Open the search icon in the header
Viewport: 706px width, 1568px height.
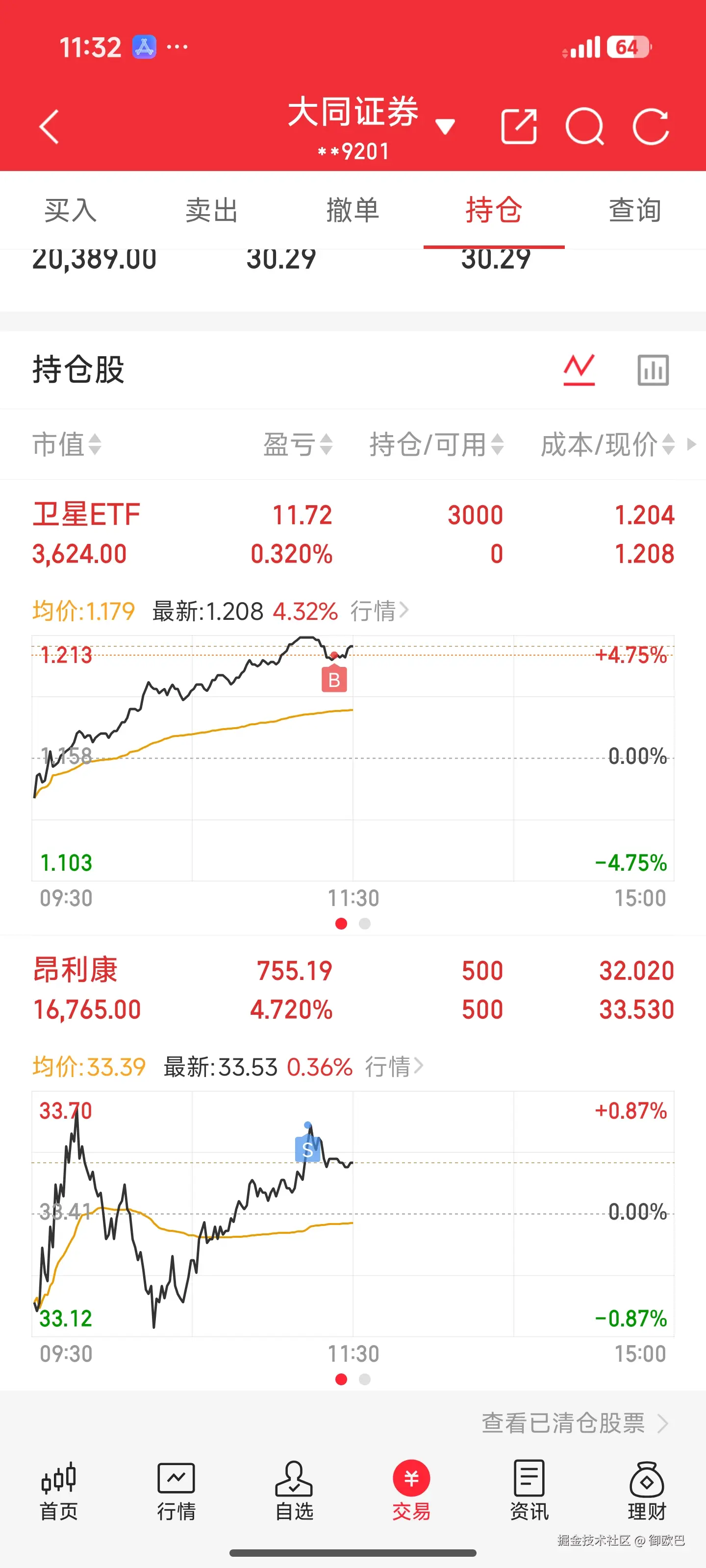pyautogui.click(x=585, y=126)
